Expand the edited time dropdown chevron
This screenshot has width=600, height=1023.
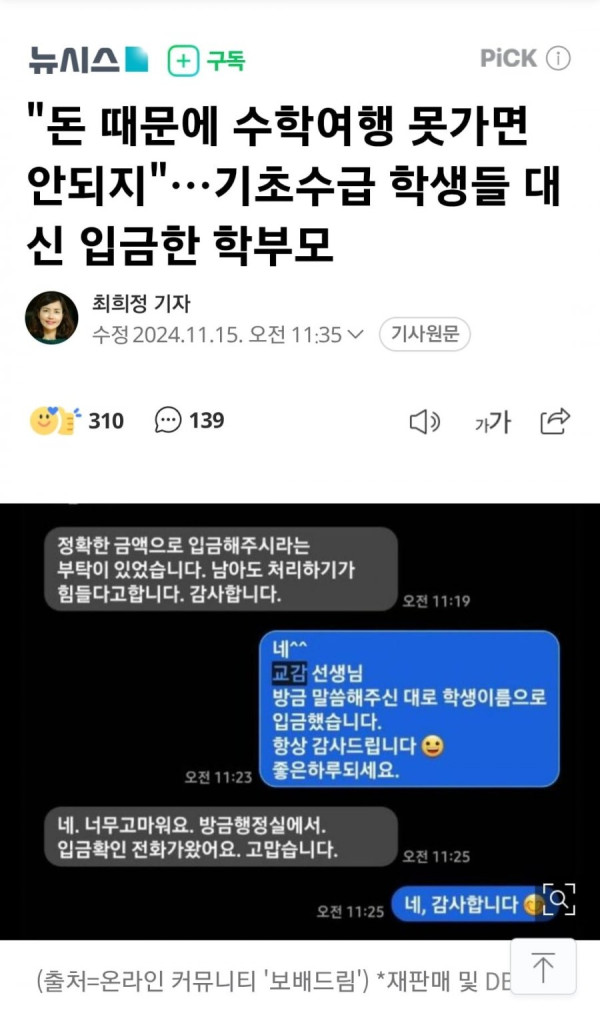[x=355, y=335]
